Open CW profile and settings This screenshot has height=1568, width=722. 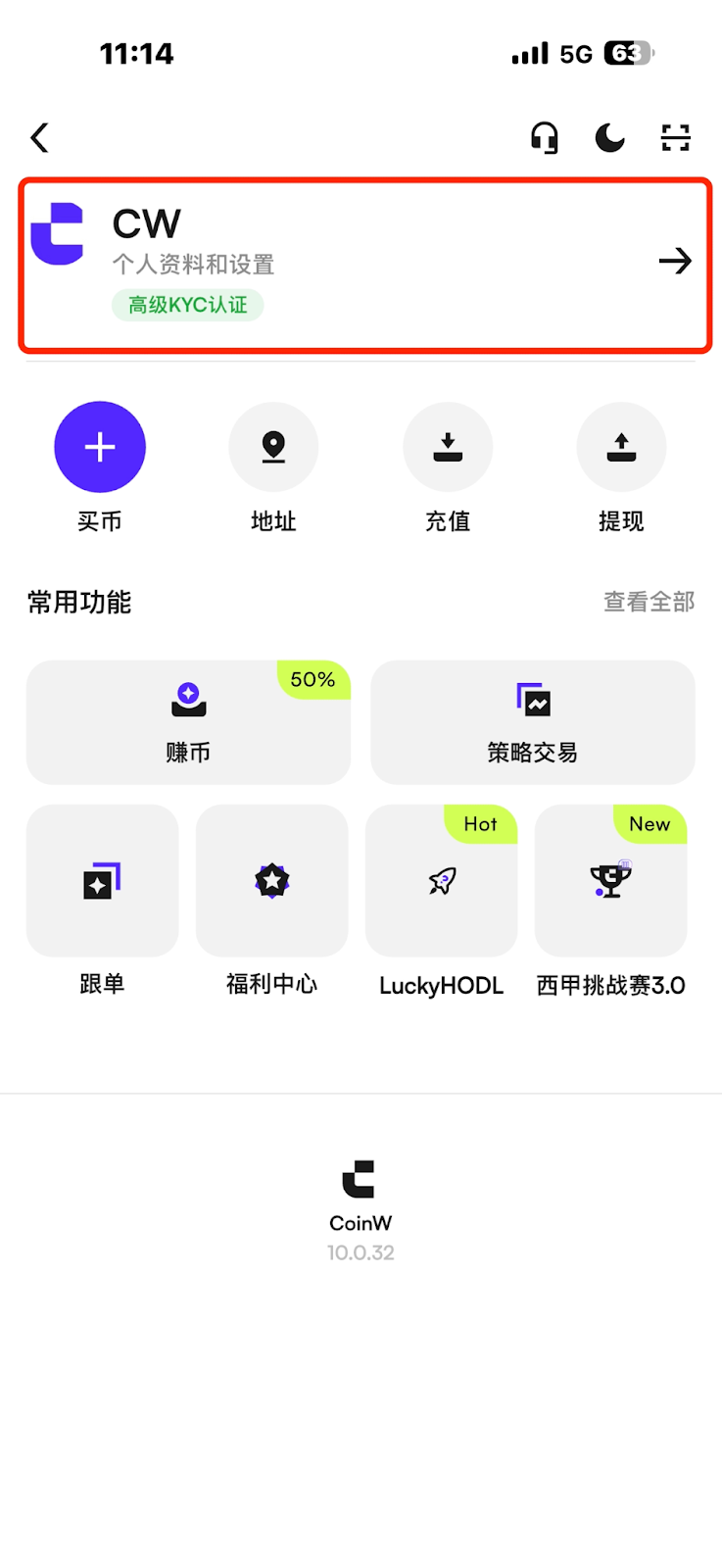(x=364, y=265)
